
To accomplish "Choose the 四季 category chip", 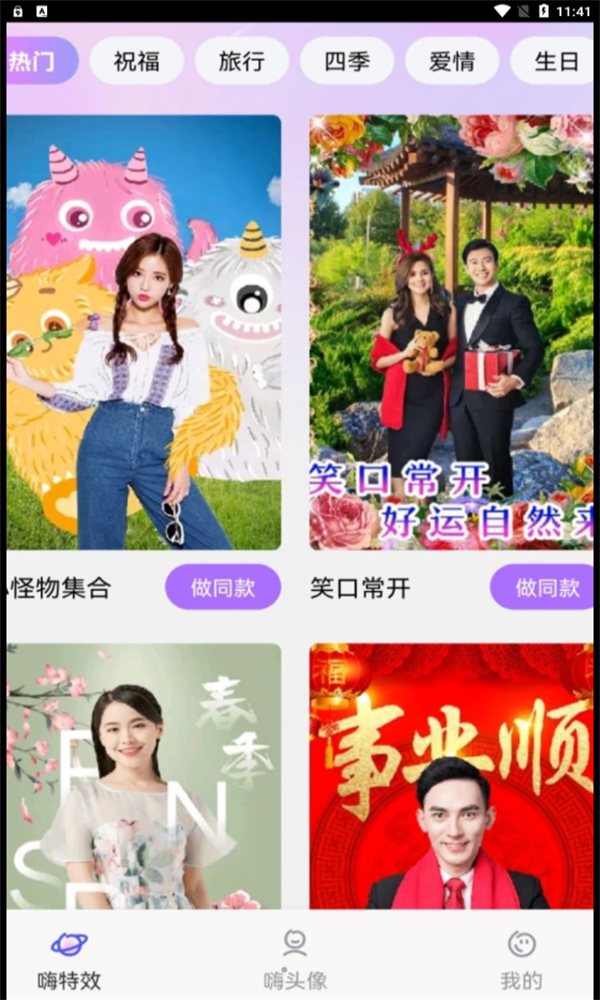I will point(347,61).
